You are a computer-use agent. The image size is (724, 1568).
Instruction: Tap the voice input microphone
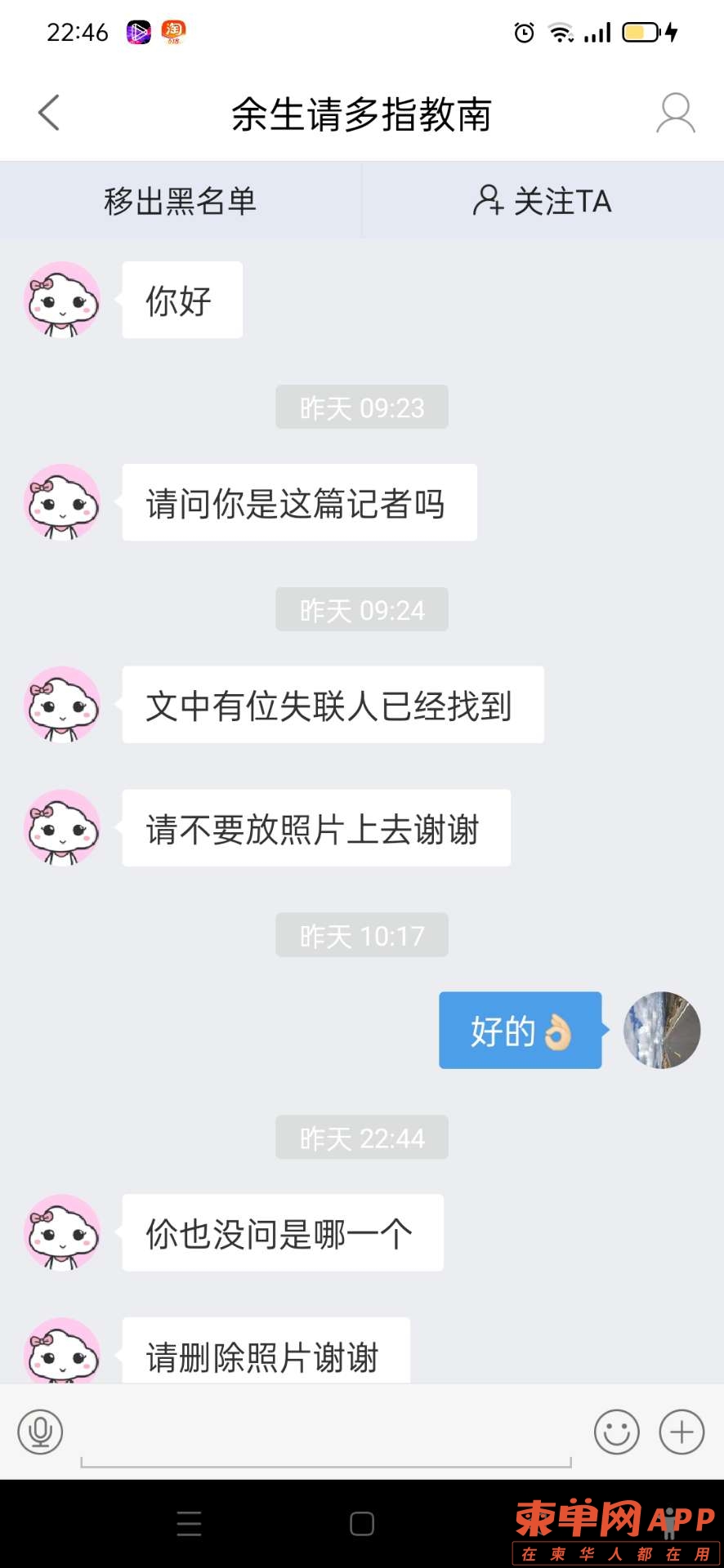40,1432
